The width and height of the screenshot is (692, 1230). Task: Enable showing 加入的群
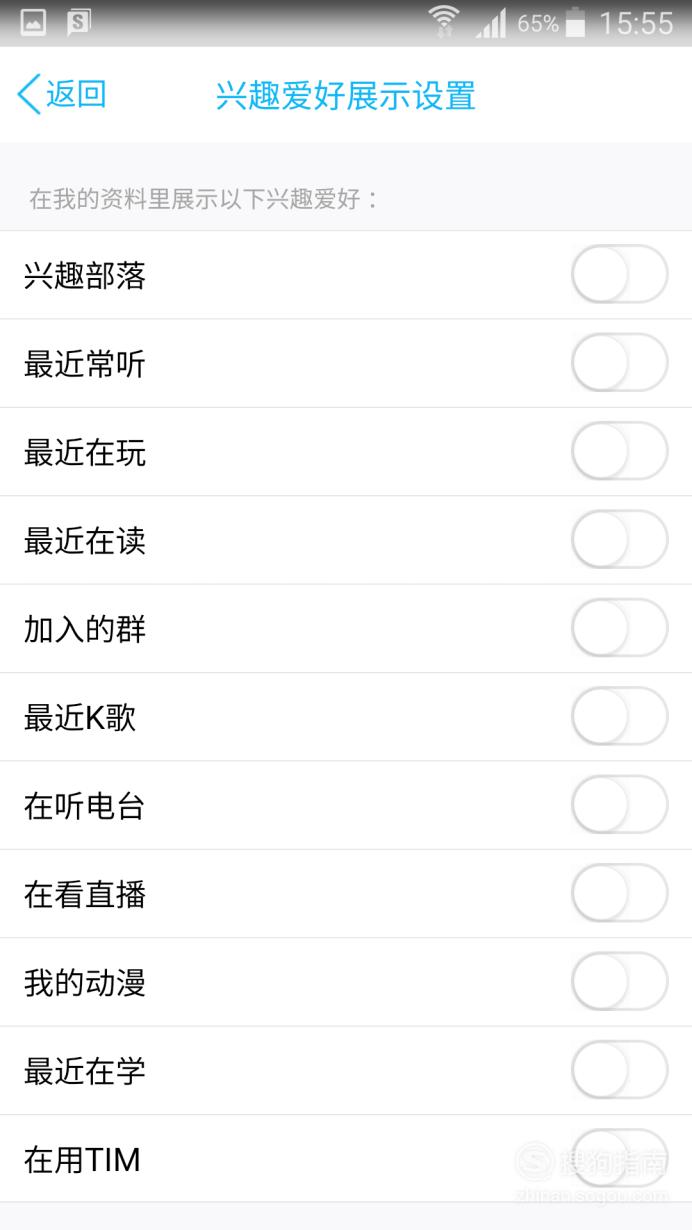click(619, 628)
